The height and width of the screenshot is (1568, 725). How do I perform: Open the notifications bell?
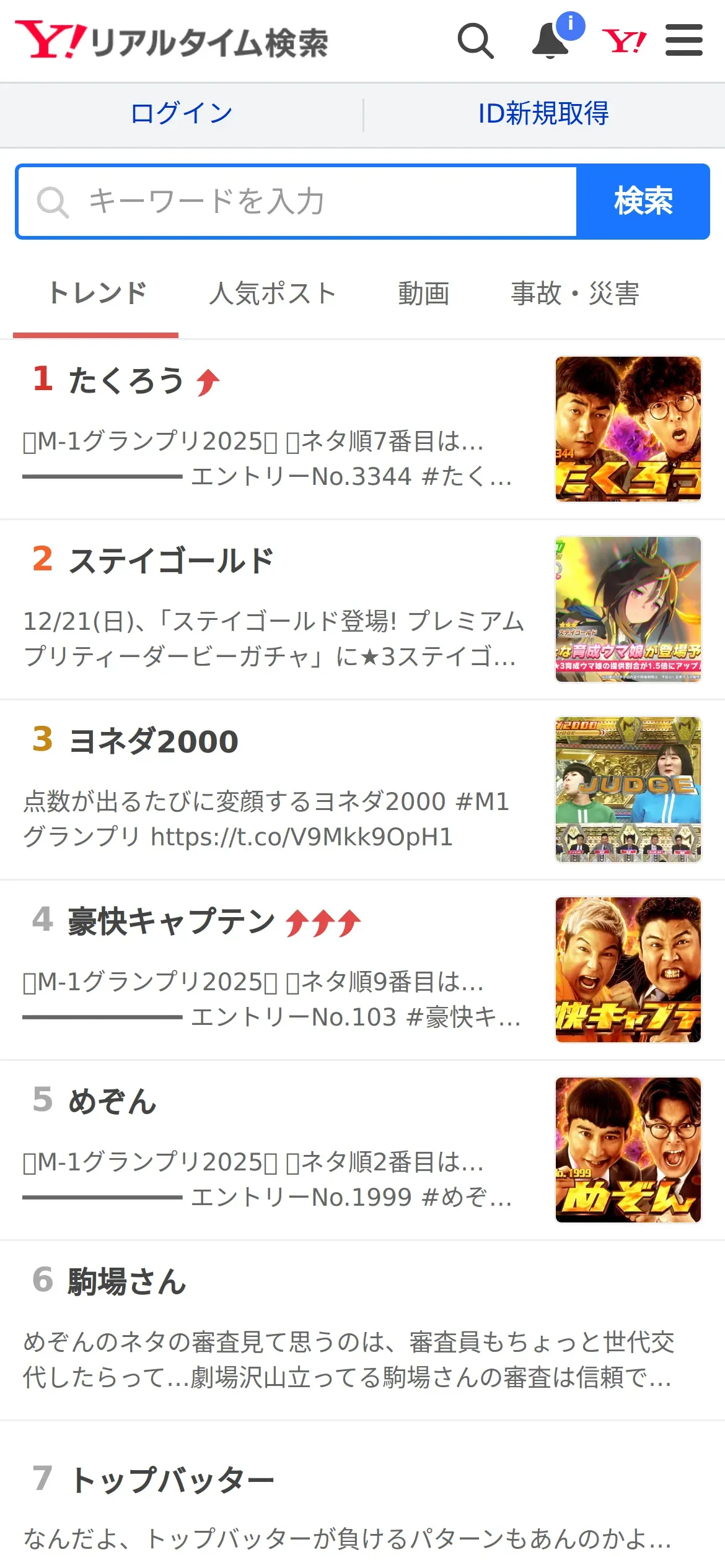(551, 41)
